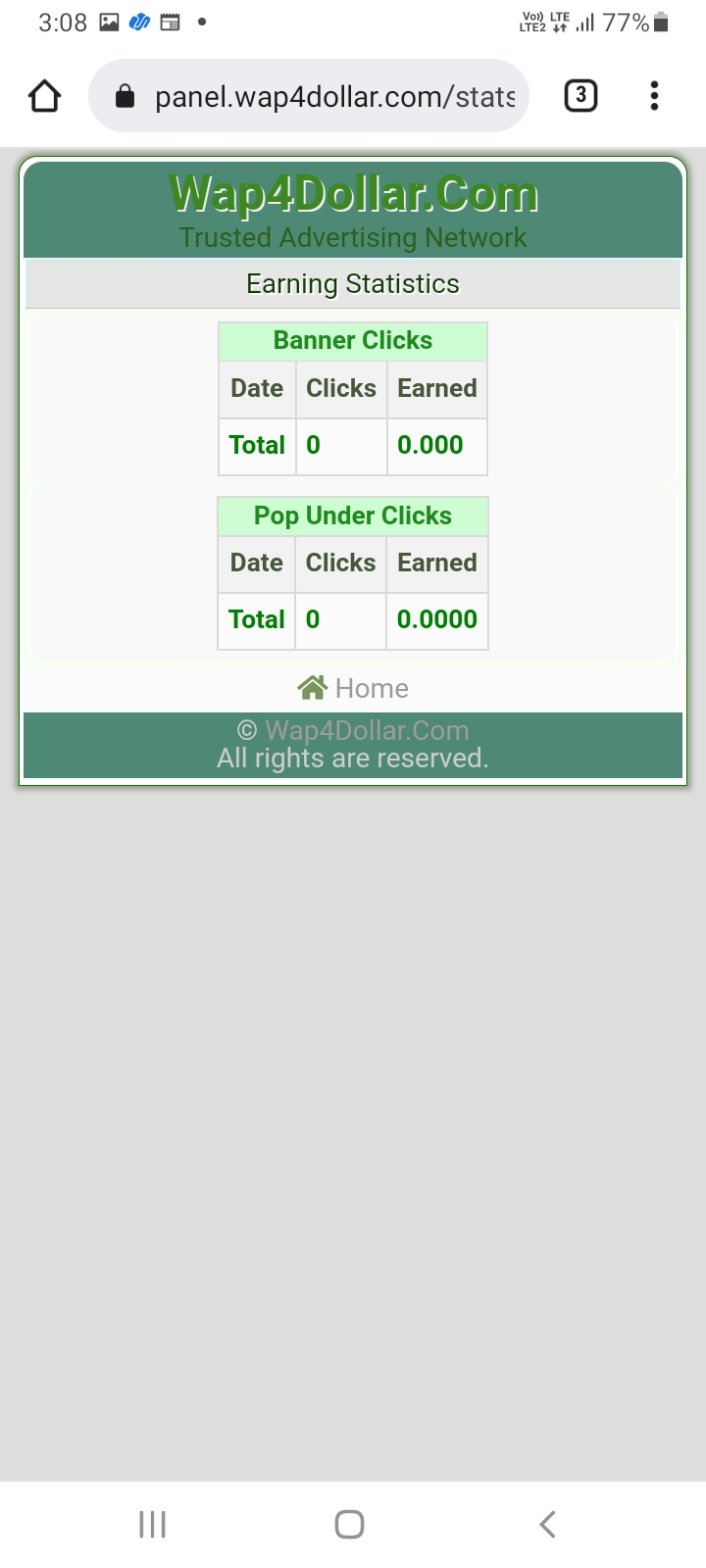Open the Wap4Dollar.Com footer link
The height and width of the screenshot is (1568, 706).
point(367,730)
